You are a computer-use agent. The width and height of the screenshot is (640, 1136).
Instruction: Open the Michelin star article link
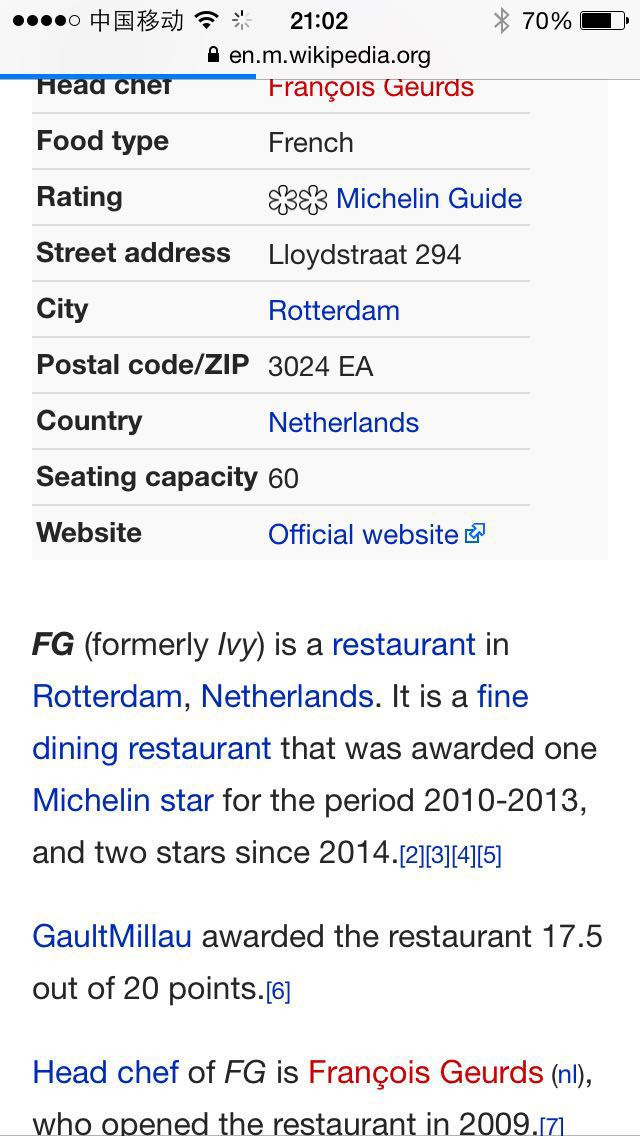(x=123, y=801)
